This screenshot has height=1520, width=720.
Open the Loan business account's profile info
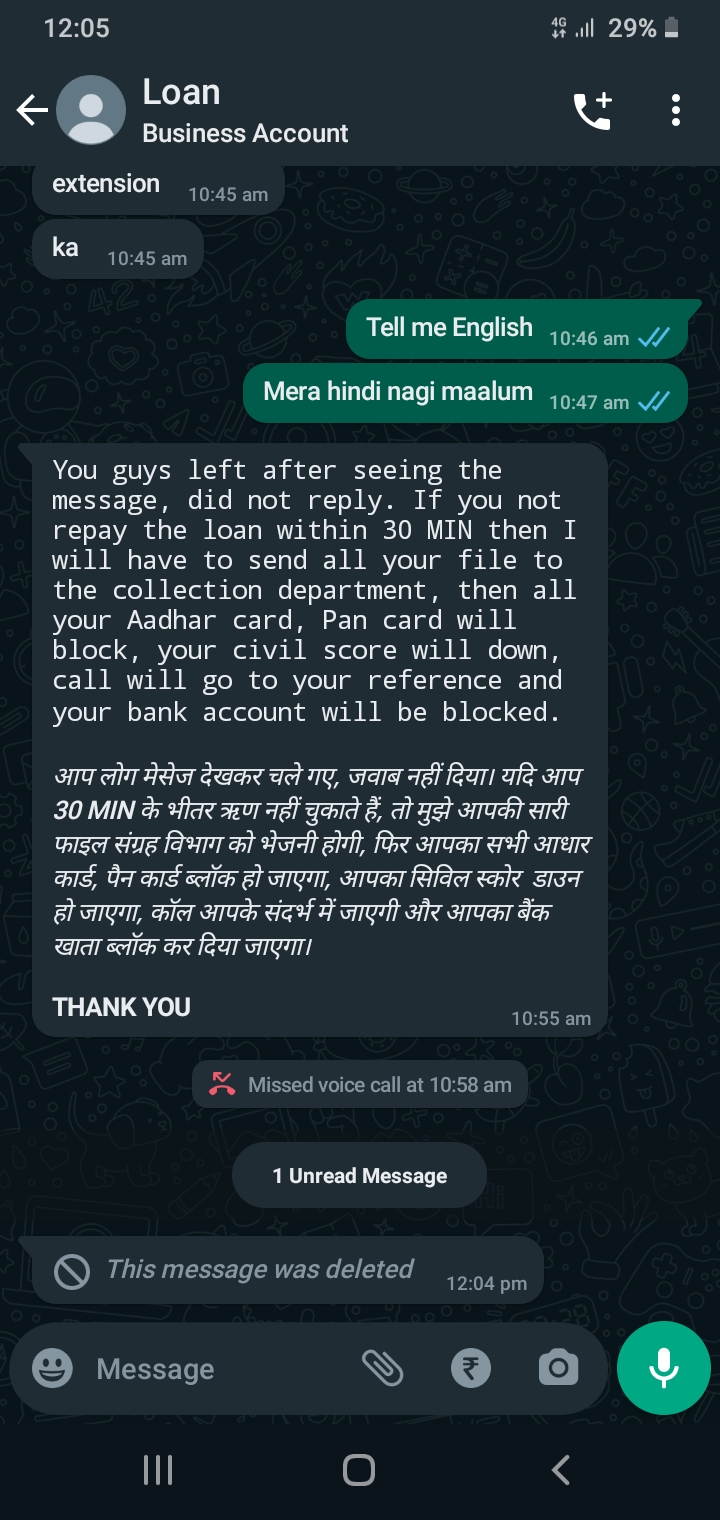245,110
